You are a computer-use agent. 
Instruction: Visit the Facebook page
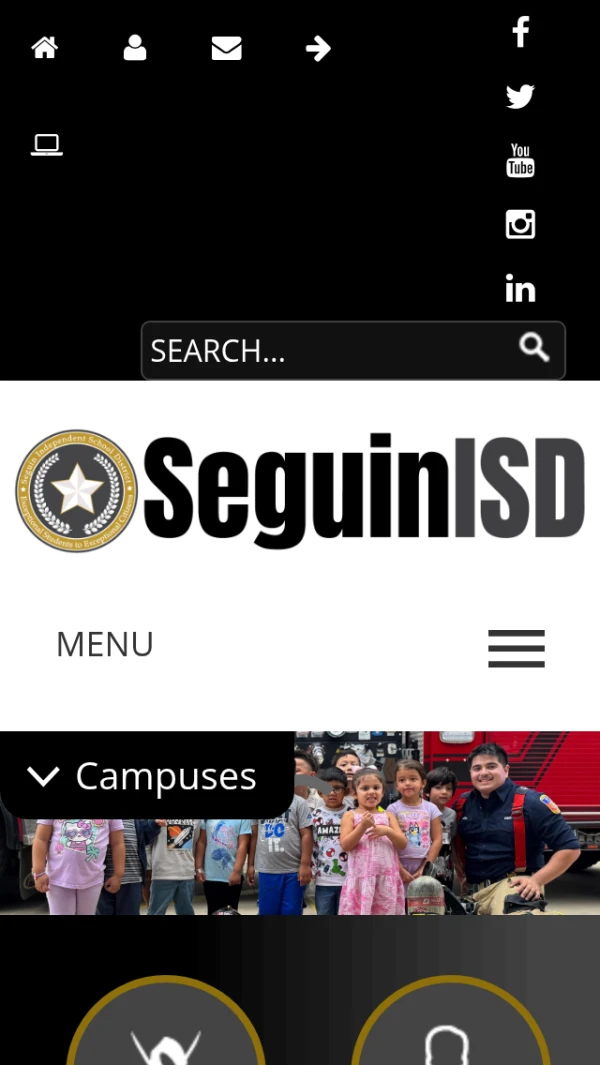pos(520,32)
